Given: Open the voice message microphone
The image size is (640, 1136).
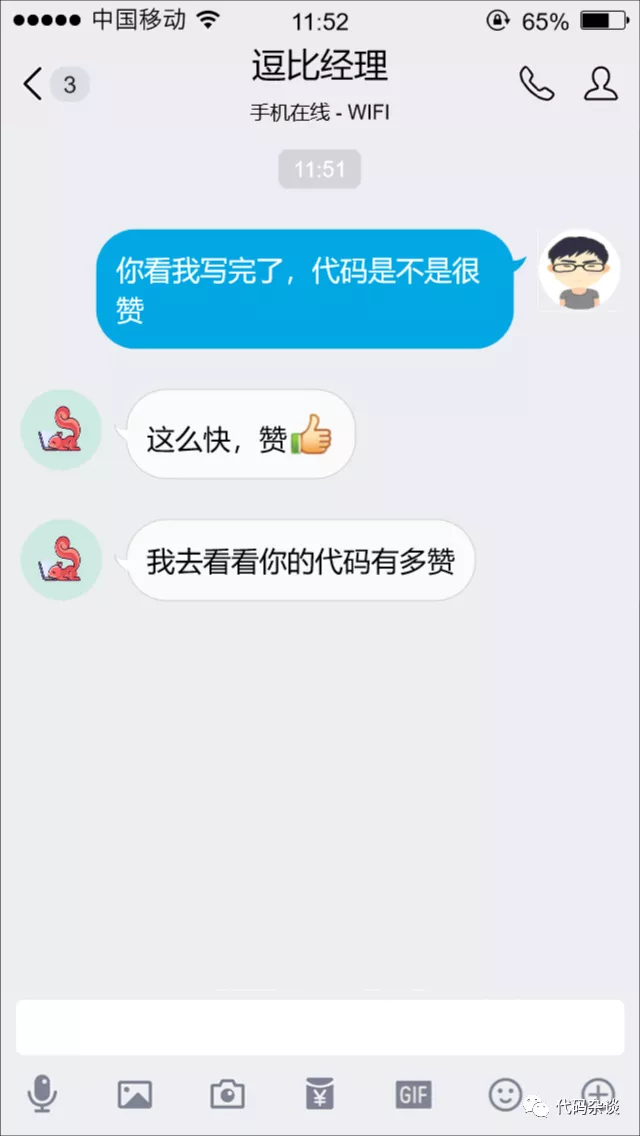Looking at the screenshot, I should (42, 1094).
